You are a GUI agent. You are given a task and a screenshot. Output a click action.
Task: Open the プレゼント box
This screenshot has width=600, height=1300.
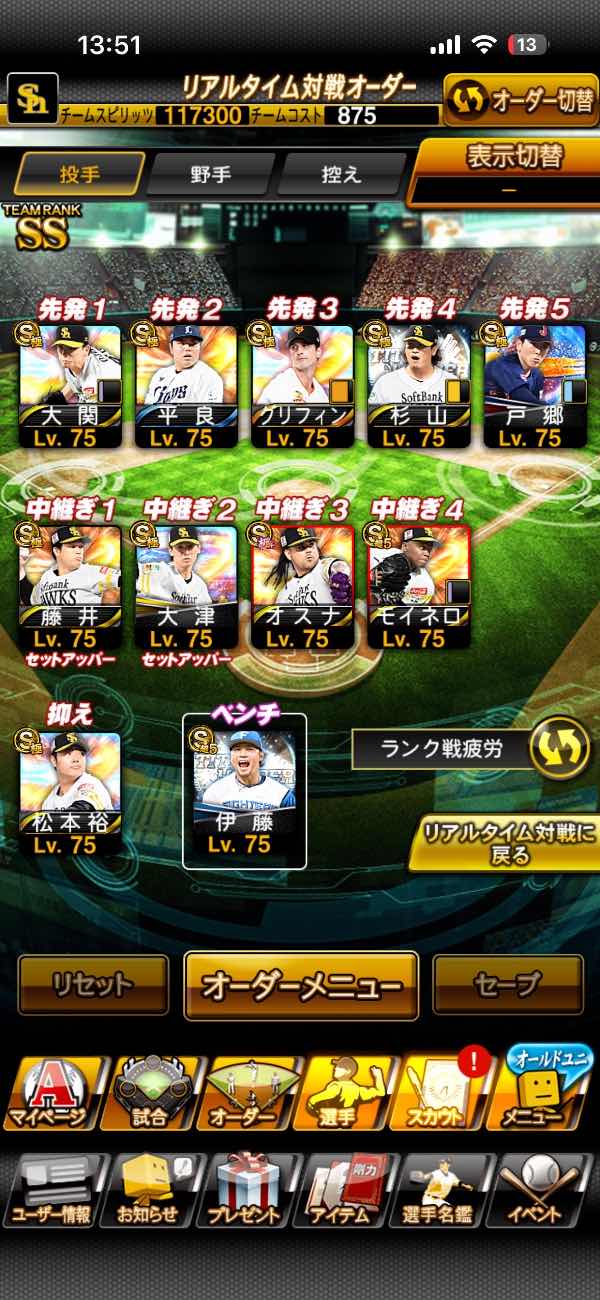244,1190
